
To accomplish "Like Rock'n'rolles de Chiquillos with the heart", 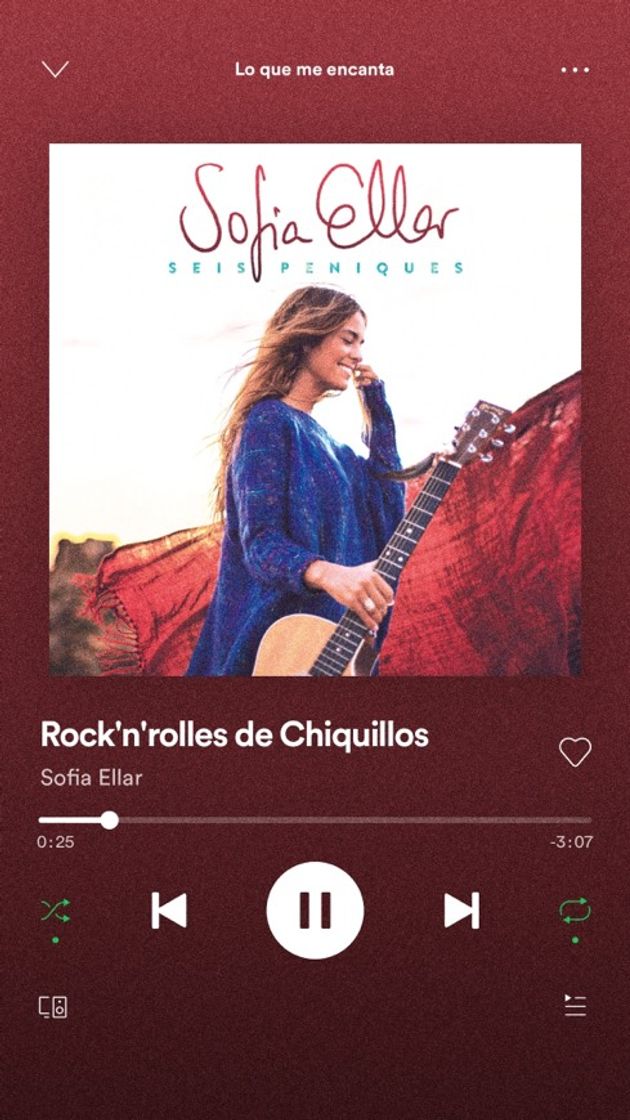I will 575,752.
